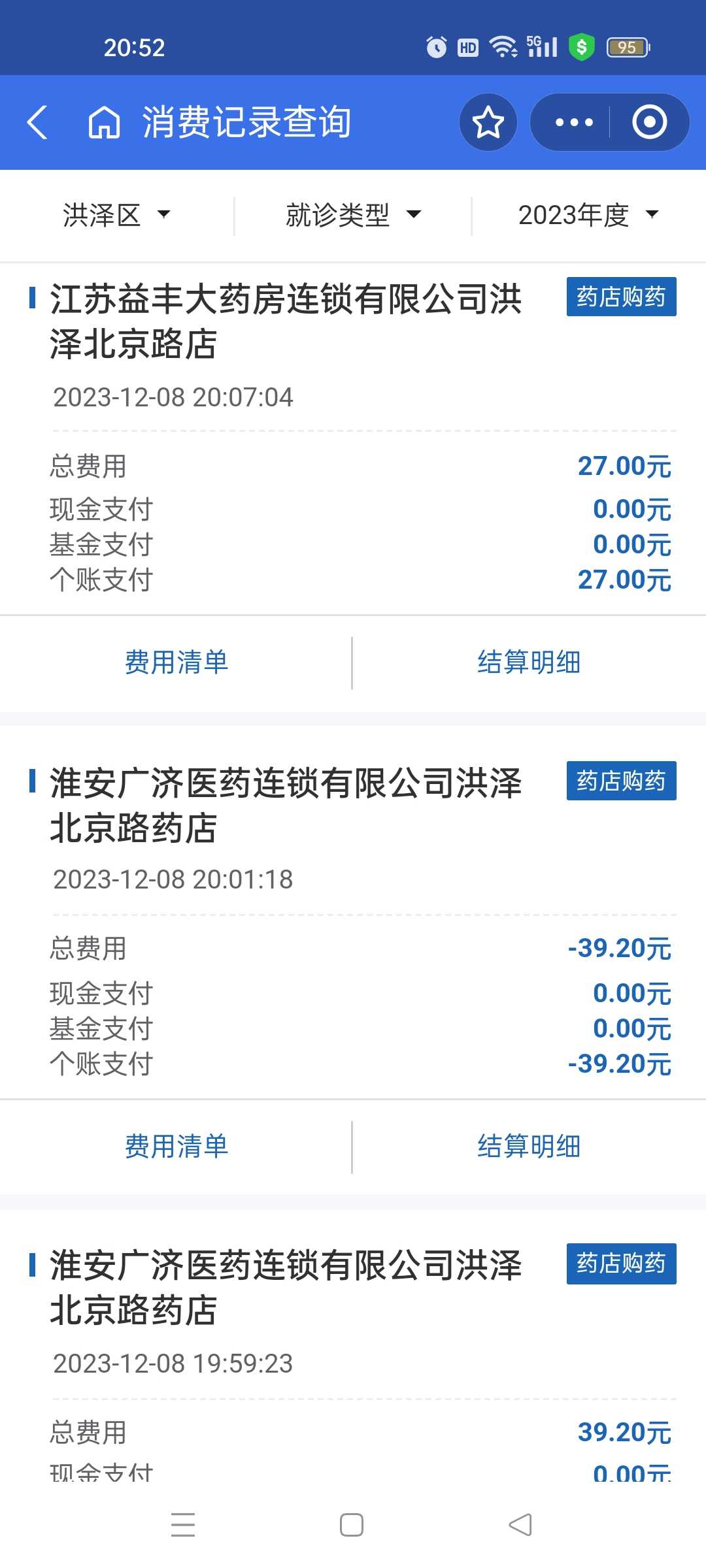The height and width of the screenshot is (1568, 706).
Task: Expand the 洪泽区 region dropdown
Action: pos(116,215)
